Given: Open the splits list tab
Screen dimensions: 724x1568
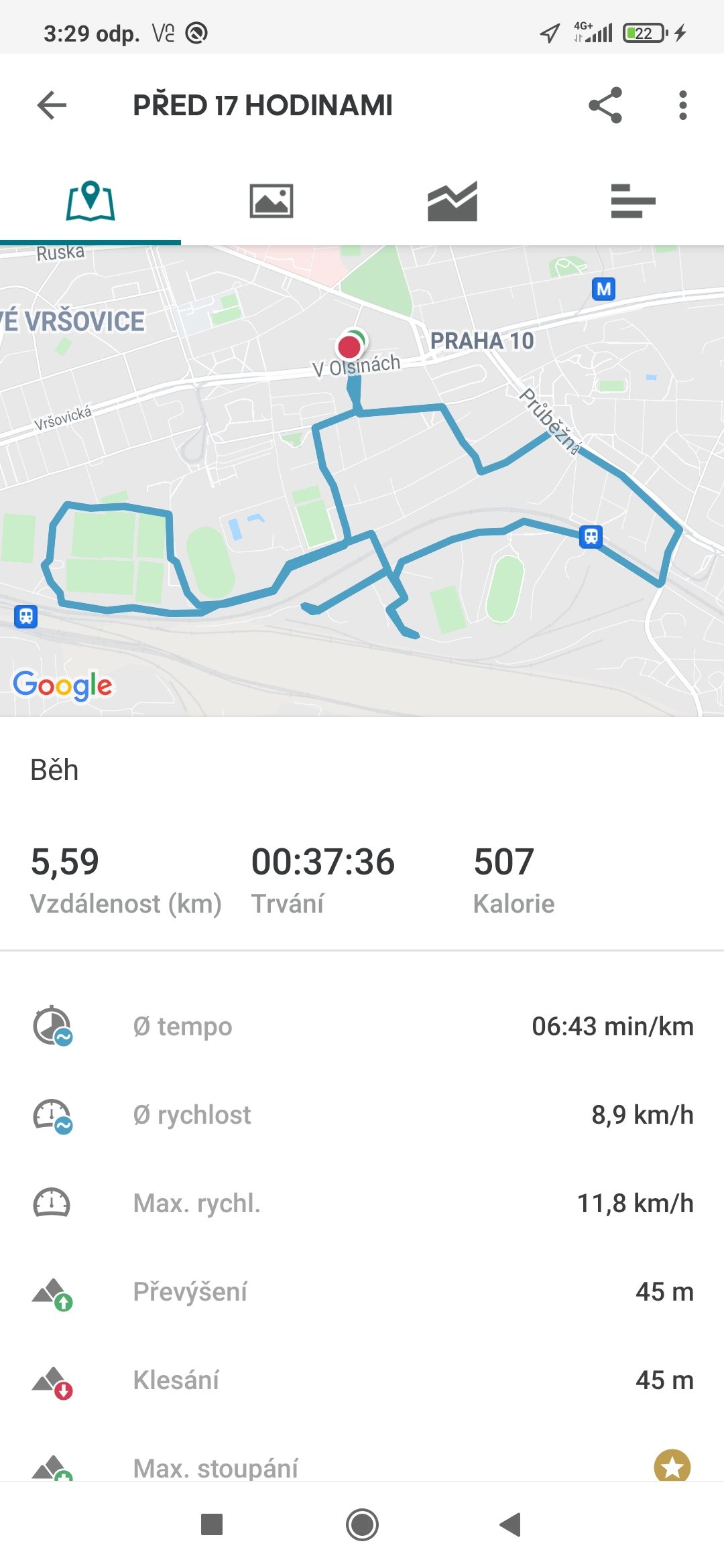Looking at the screenshot, I should (633, 200).
